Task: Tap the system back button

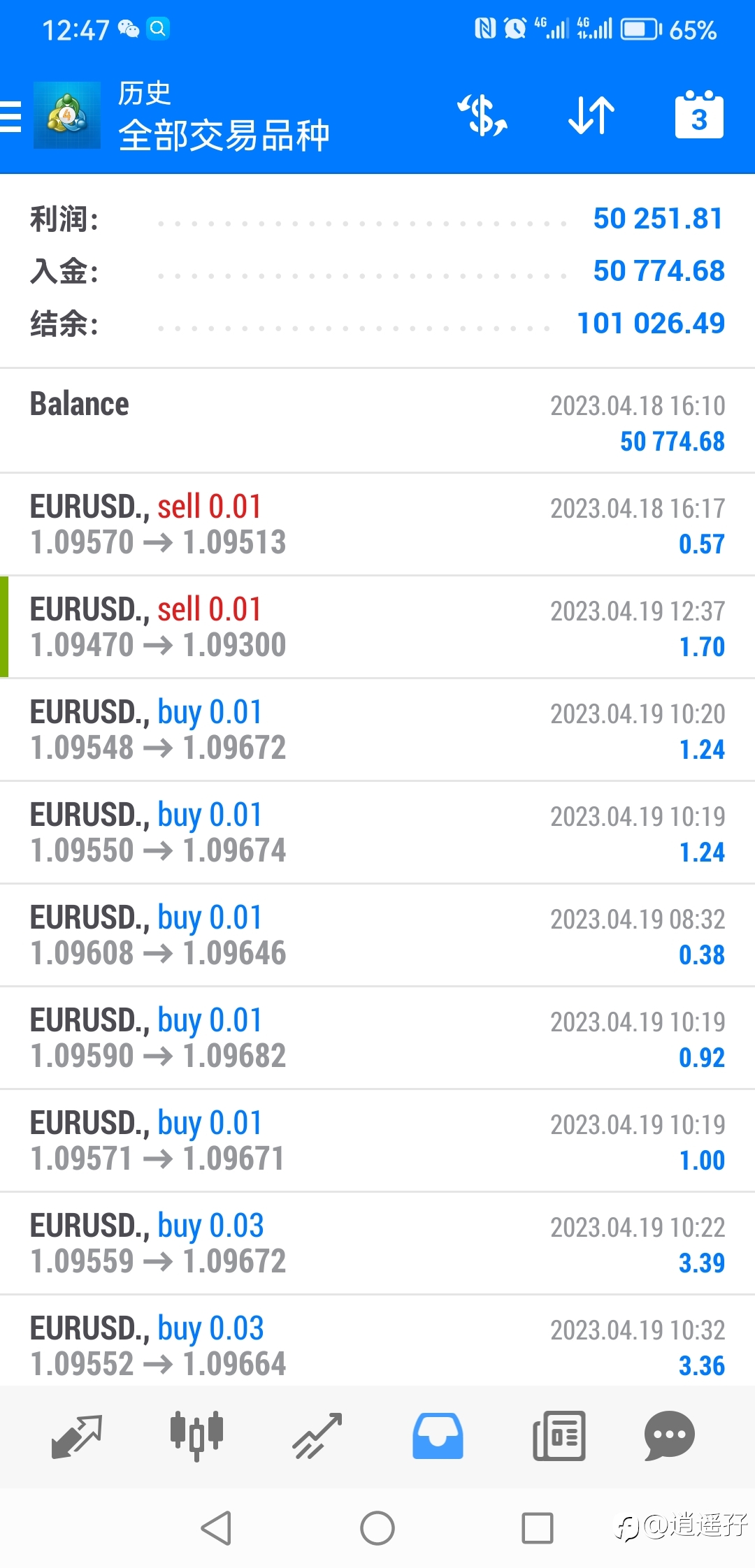Action: coord(216,1527)
